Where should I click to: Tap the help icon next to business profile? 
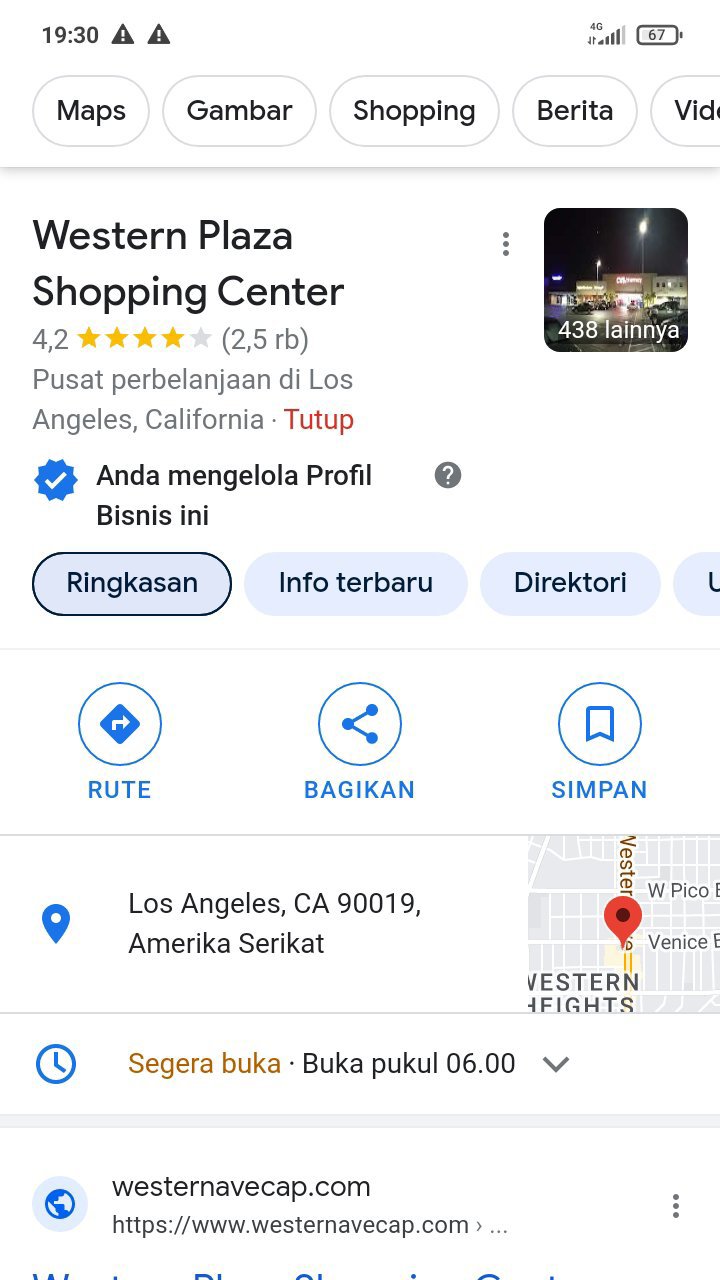tap(448, 476)
